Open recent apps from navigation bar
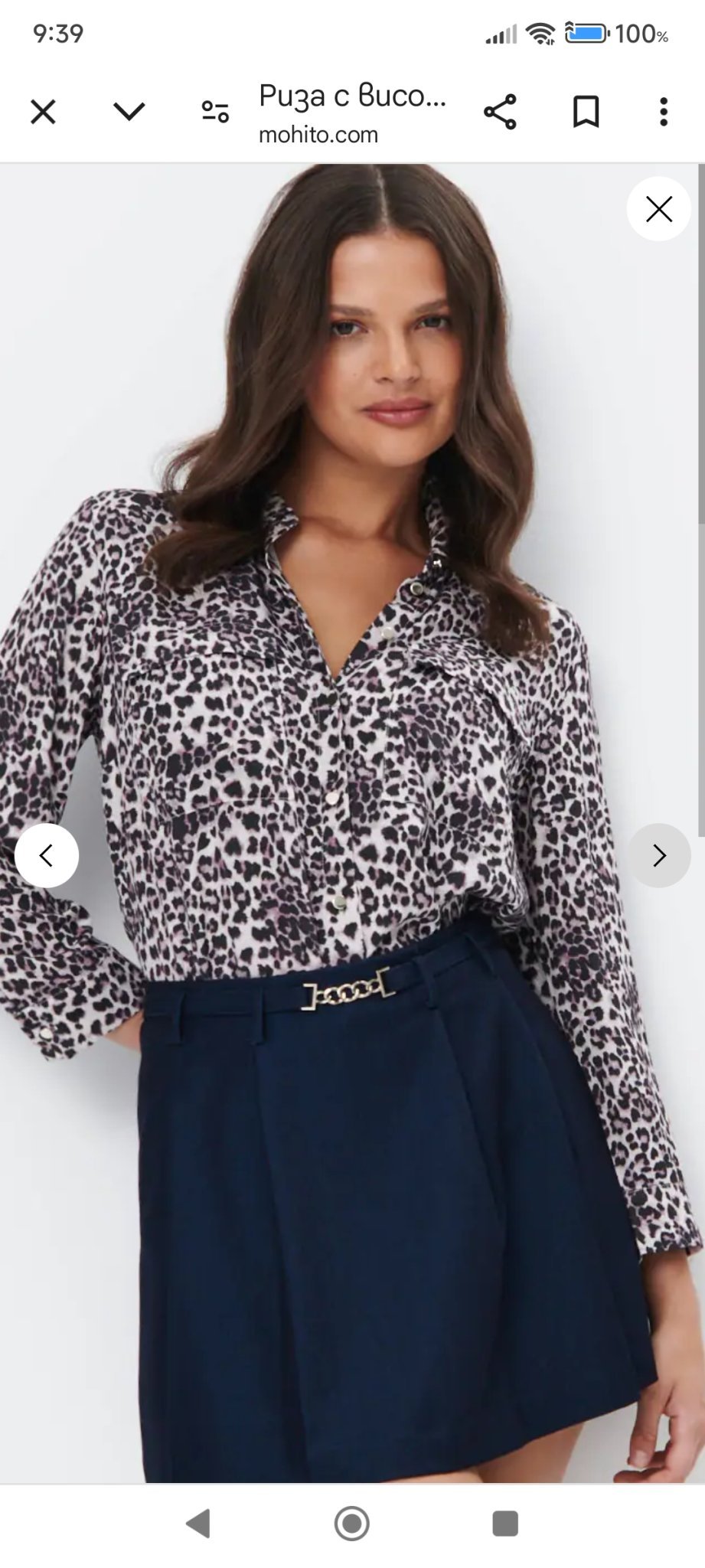Viewport: 705px width, 1568px height. (505, 1524)
